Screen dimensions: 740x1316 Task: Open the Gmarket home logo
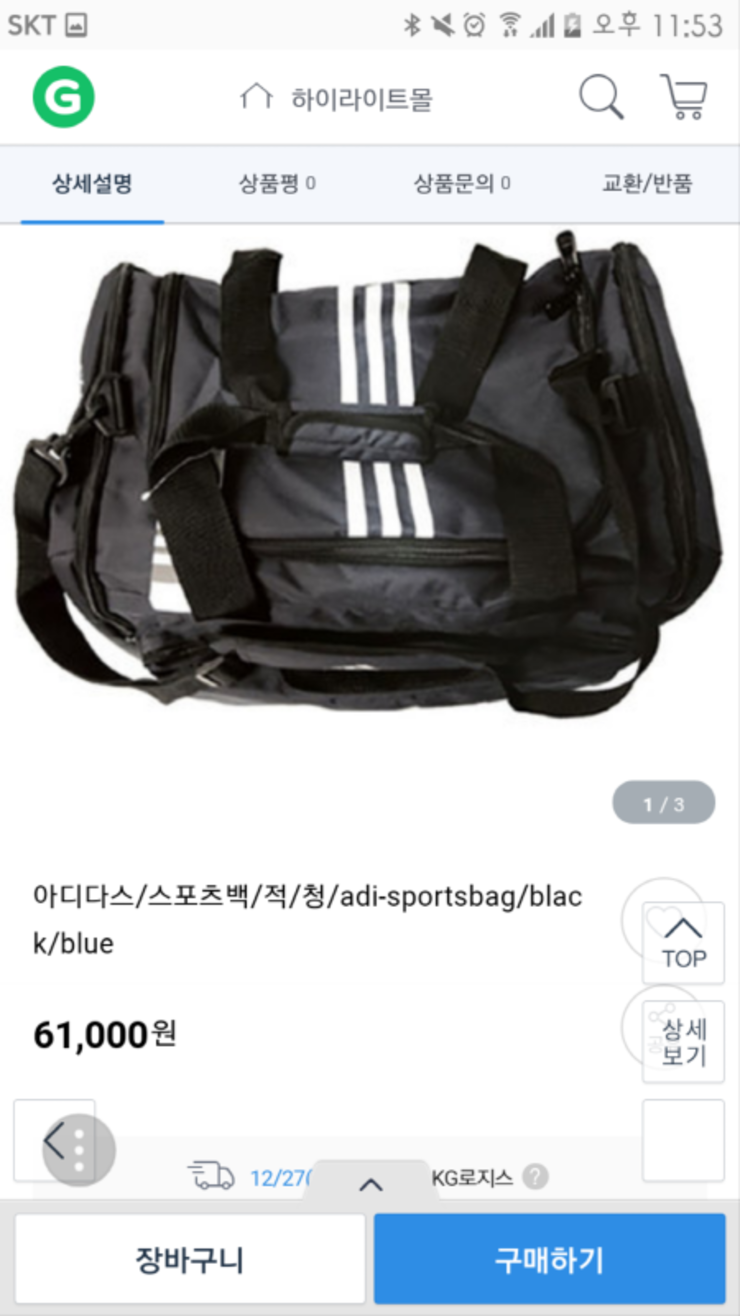(x=63, y=97)
